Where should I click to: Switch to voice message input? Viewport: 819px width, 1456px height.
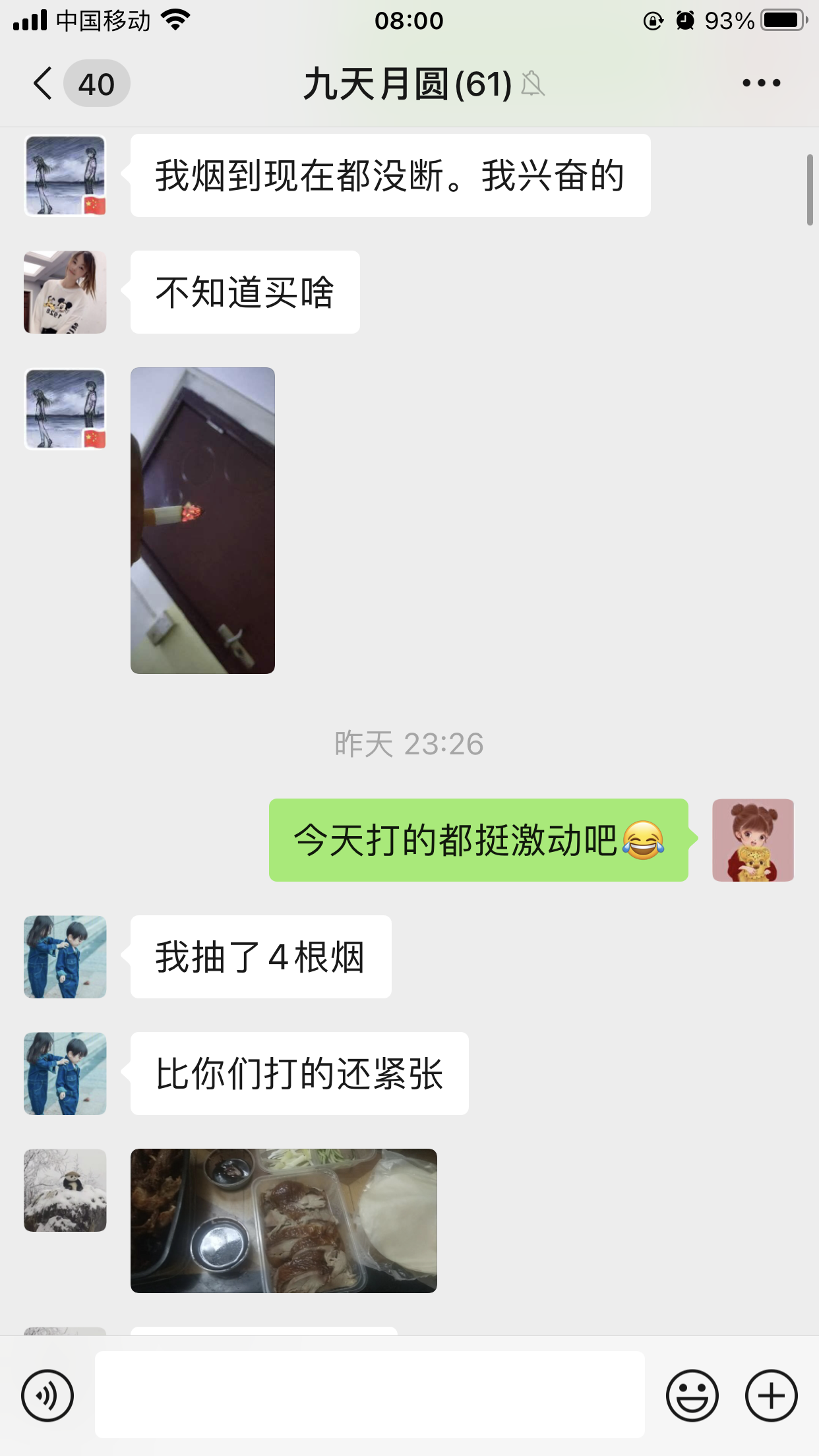pos(47,1395)
